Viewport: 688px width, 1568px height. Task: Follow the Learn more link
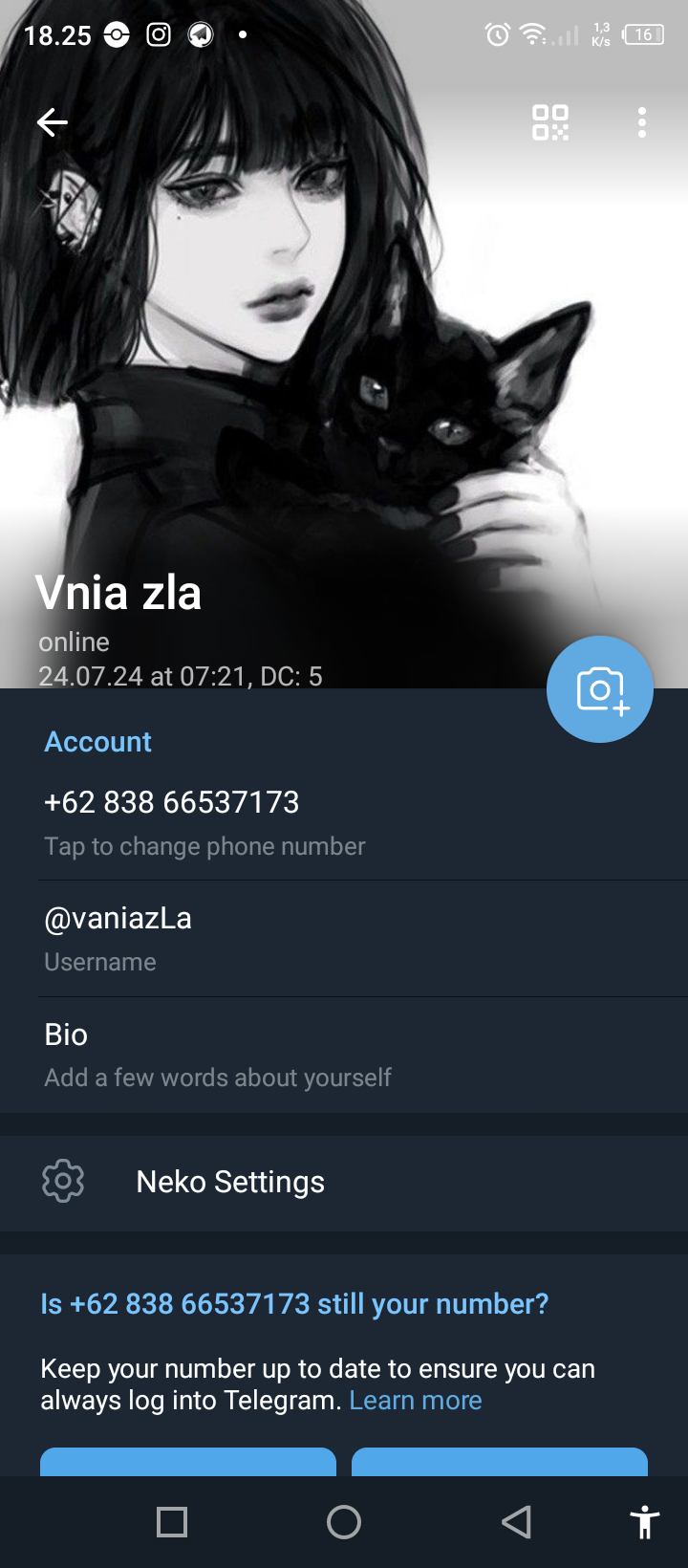[416, 1400]
